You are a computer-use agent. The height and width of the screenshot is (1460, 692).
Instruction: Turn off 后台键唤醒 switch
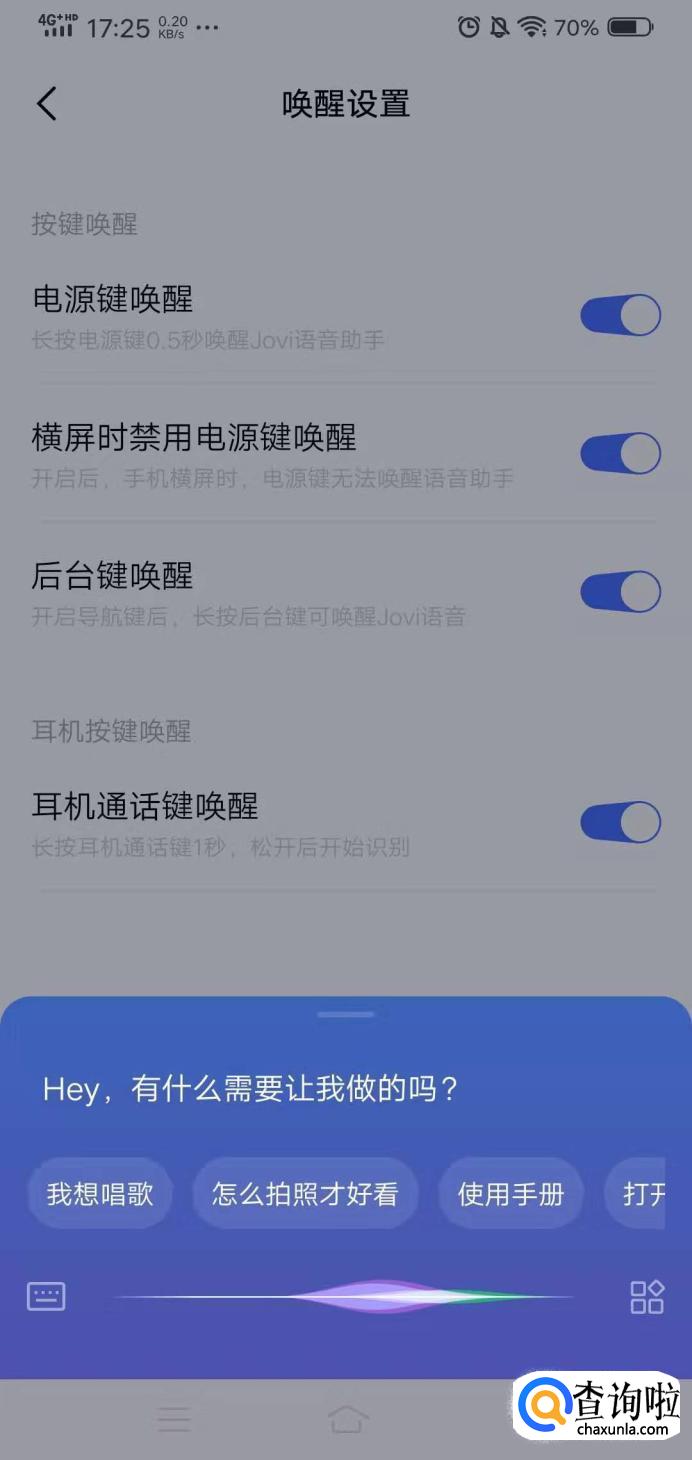coord(621,591)
